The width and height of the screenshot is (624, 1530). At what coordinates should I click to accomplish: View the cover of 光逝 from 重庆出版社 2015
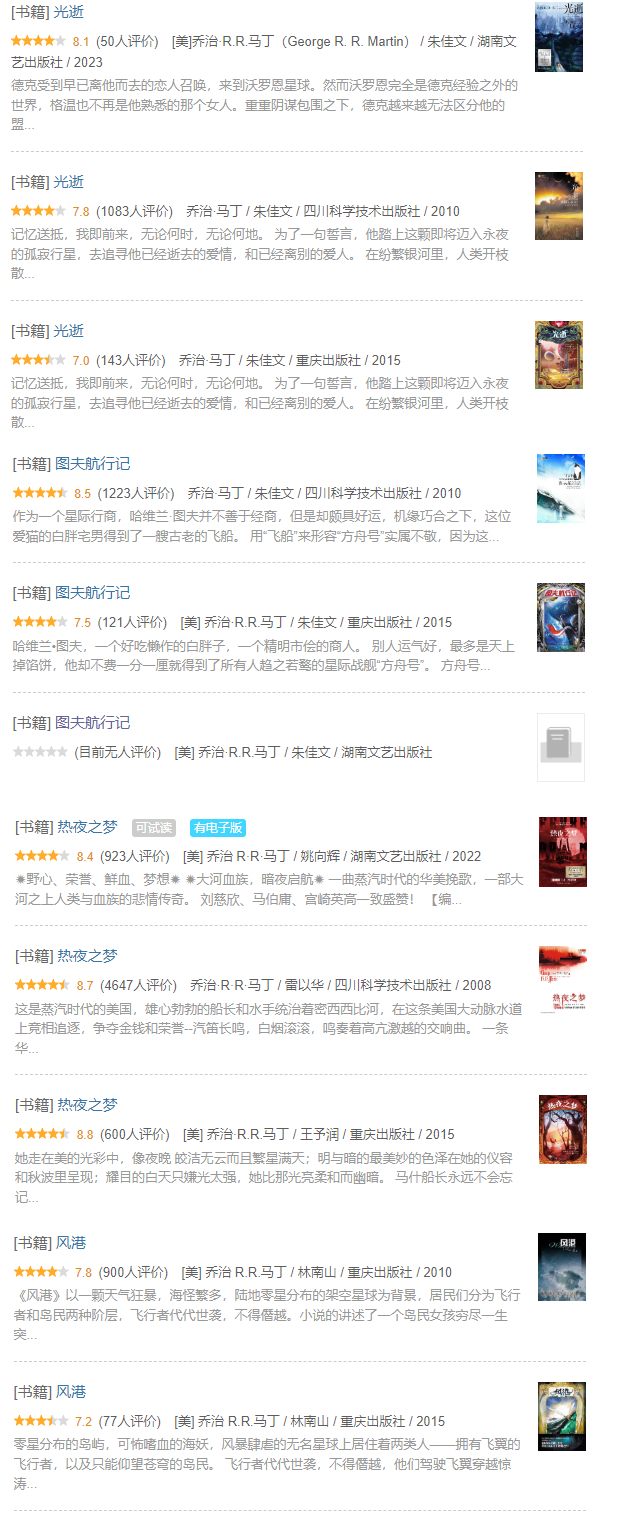[x=558, y=355]
